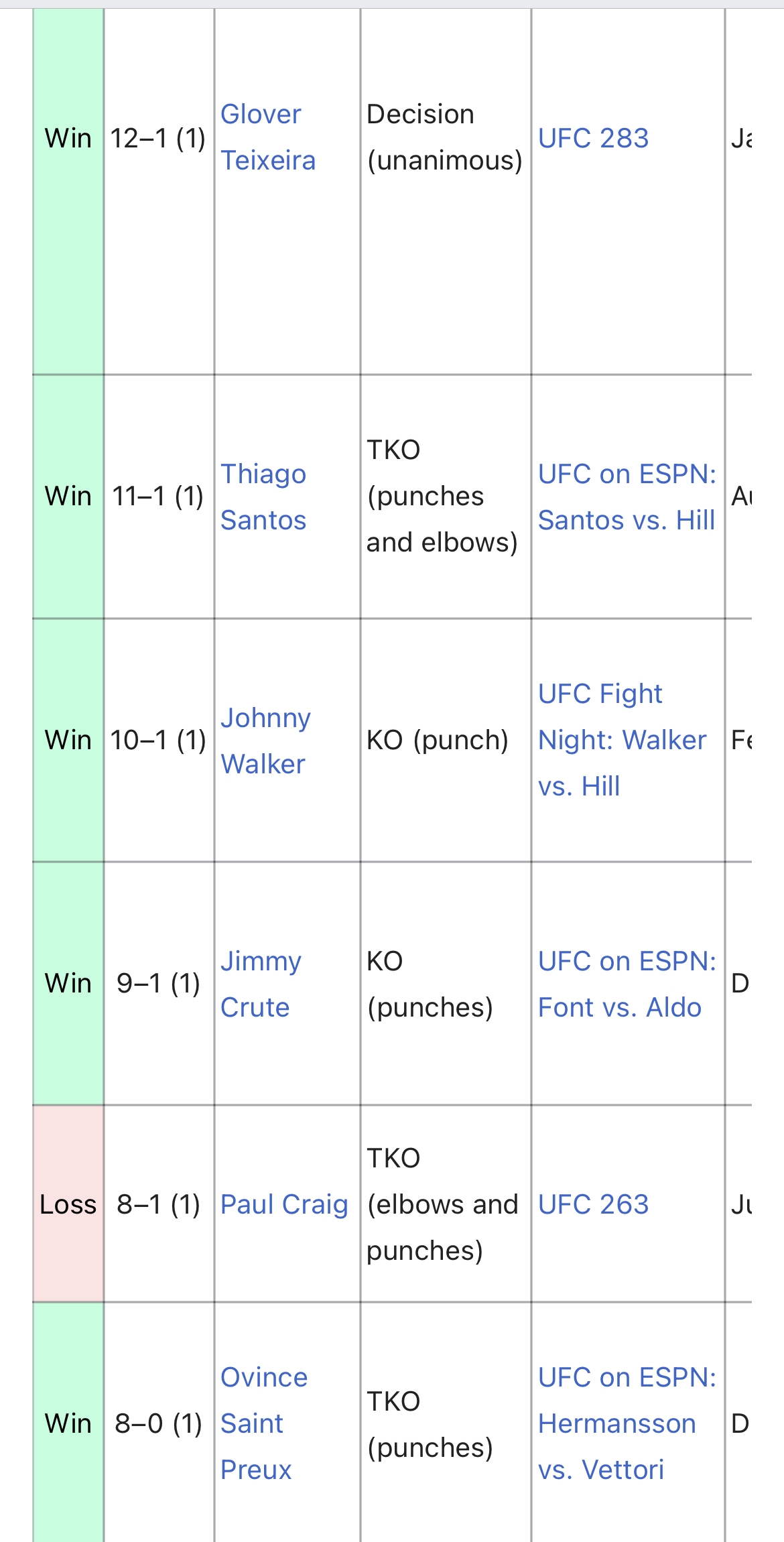The image size is (784, 1542).
Task: Open the Thiago Santos link
Action: pyautogui.click(x=263, y=497)
